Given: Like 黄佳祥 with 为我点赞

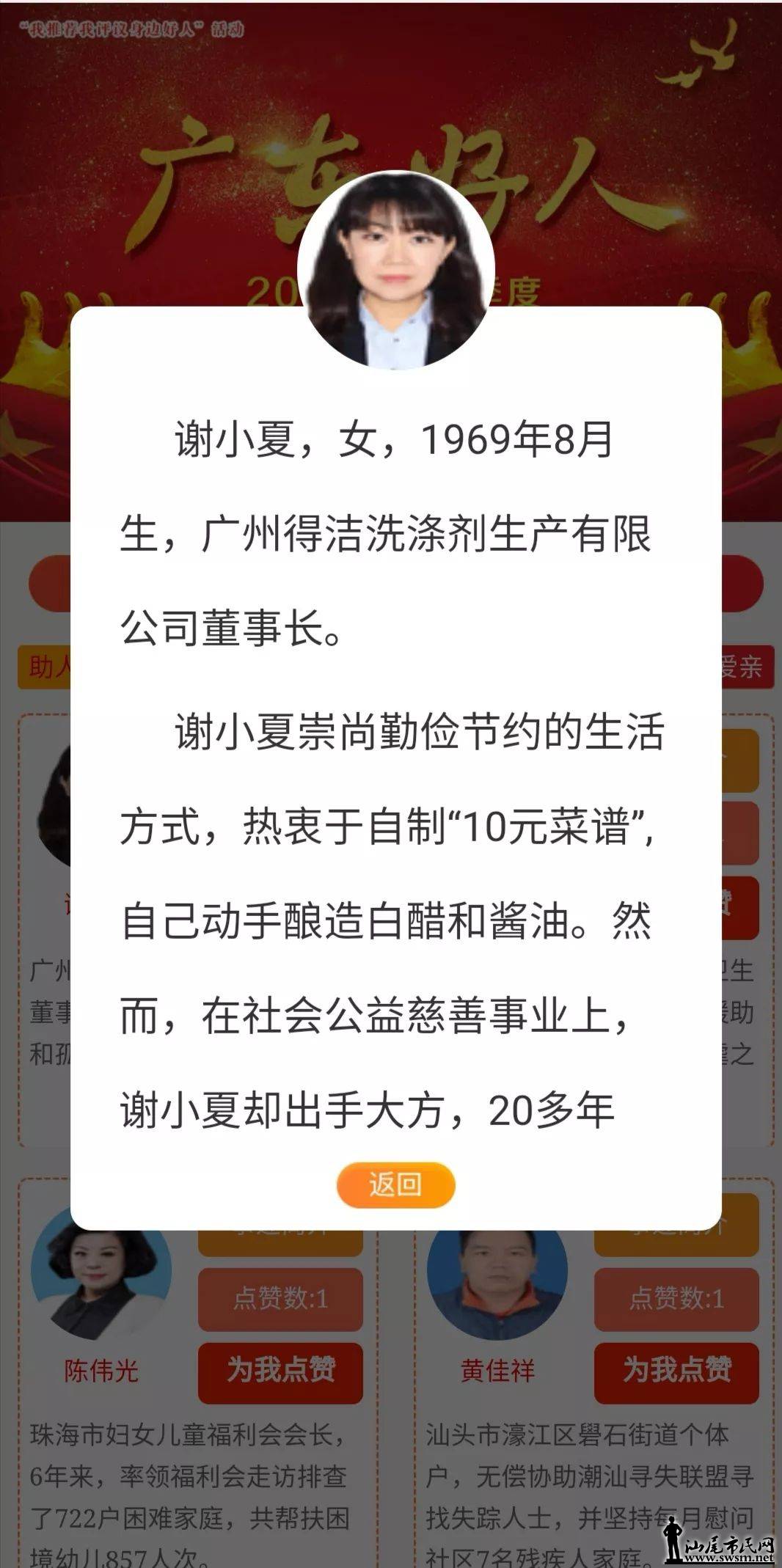Looking at the screenshot, I should pyautogui.click(x=676, y=1369).
